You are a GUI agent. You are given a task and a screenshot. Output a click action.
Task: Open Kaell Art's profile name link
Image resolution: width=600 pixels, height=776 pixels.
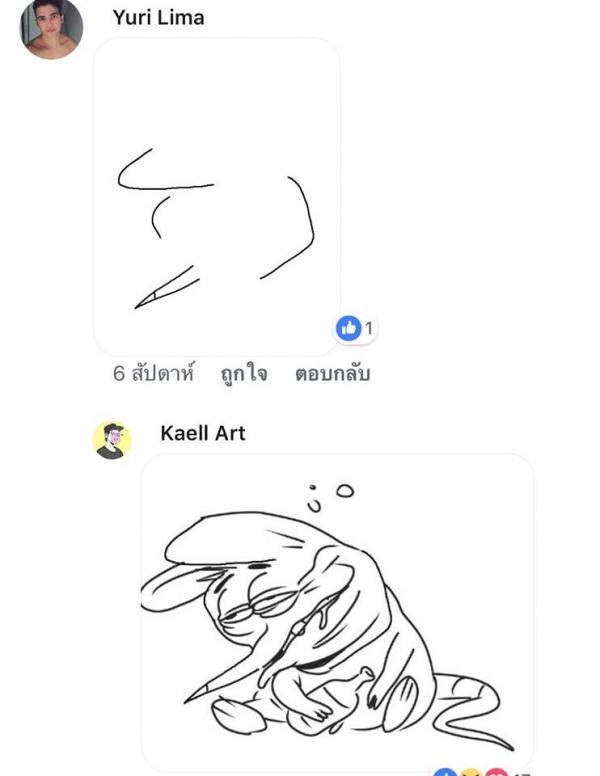pos(202,433)
